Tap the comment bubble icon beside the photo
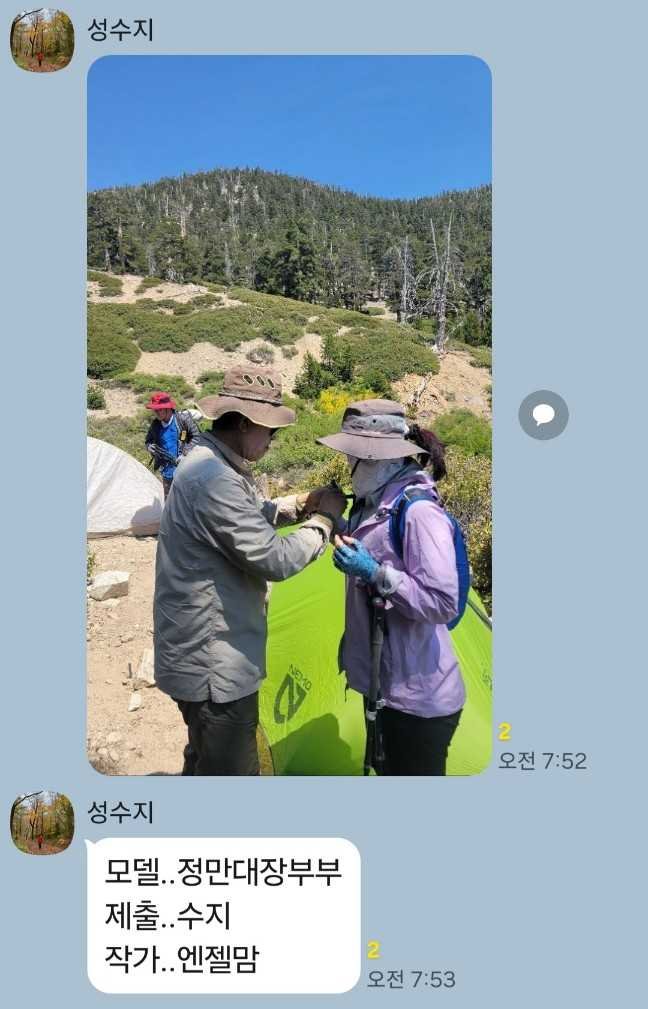The width and height of the screenshot is (648, 1009). tap(543, 415)
